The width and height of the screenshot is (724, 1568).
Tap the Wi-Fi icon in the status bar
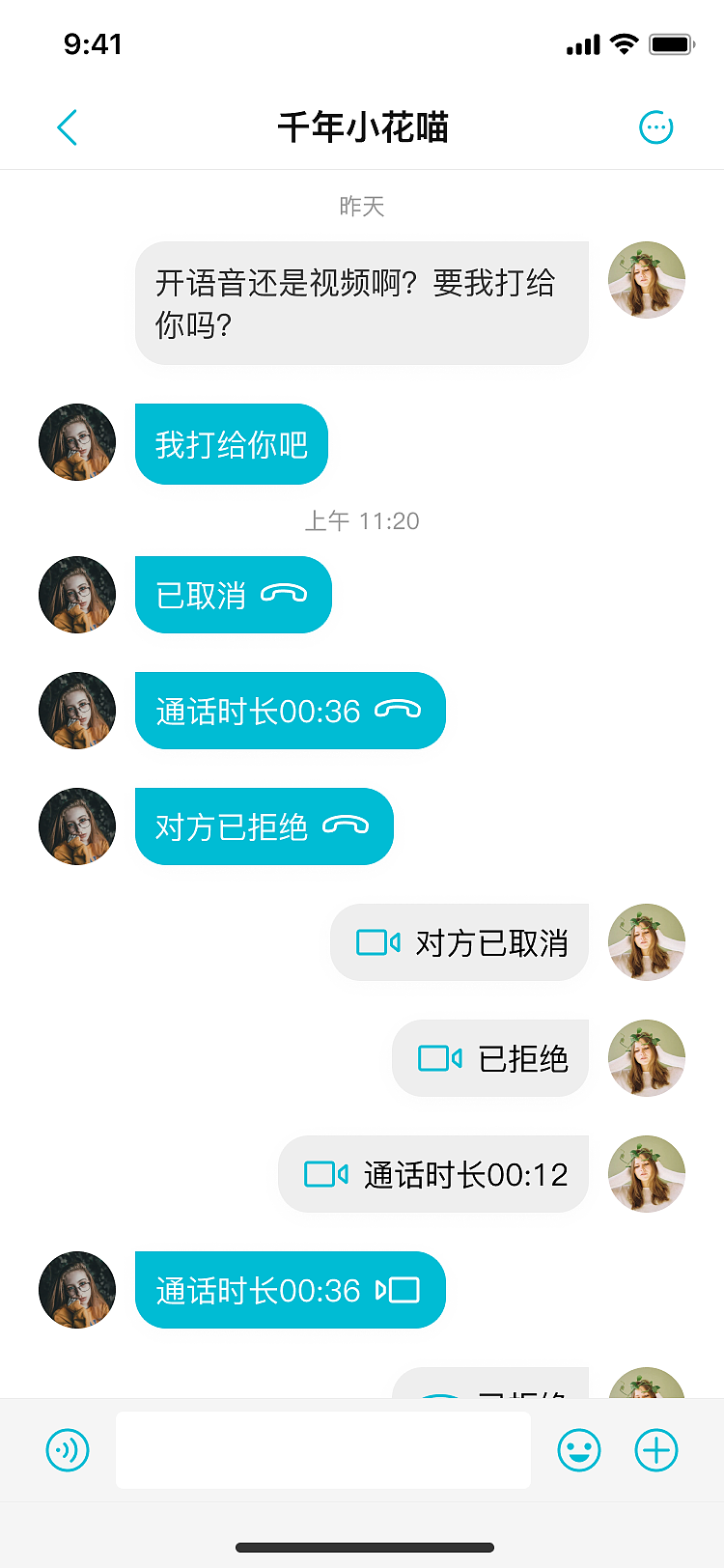pyautogui.click(x=624, y=43)
